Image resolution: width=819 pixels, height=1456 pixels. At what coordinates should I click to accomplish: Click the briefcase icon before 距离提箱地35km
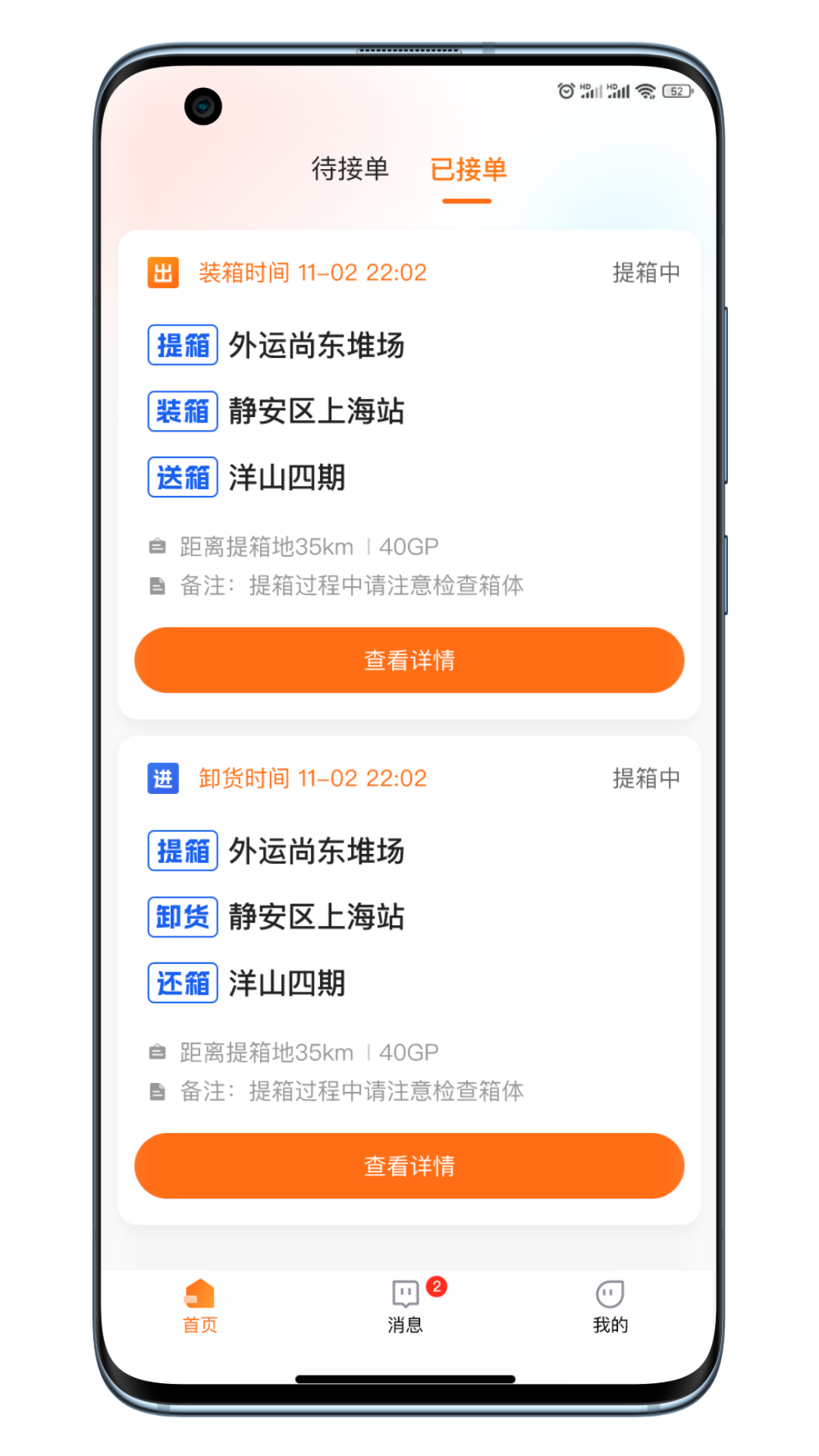(157, 543)
